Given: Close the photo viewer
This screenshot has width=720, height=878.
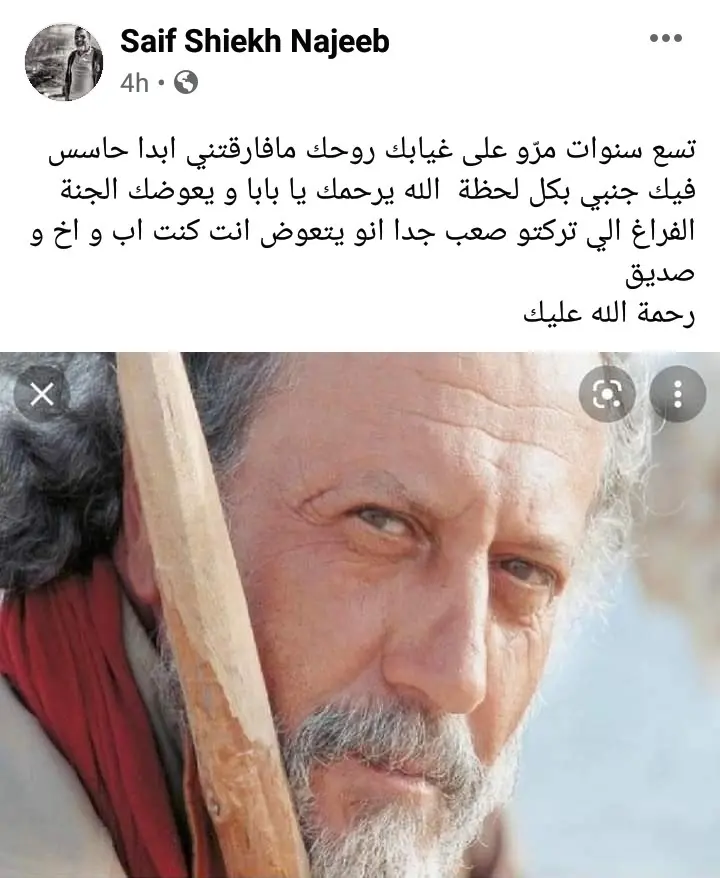Looking at the screenshot, I should (x=42, y=394).
